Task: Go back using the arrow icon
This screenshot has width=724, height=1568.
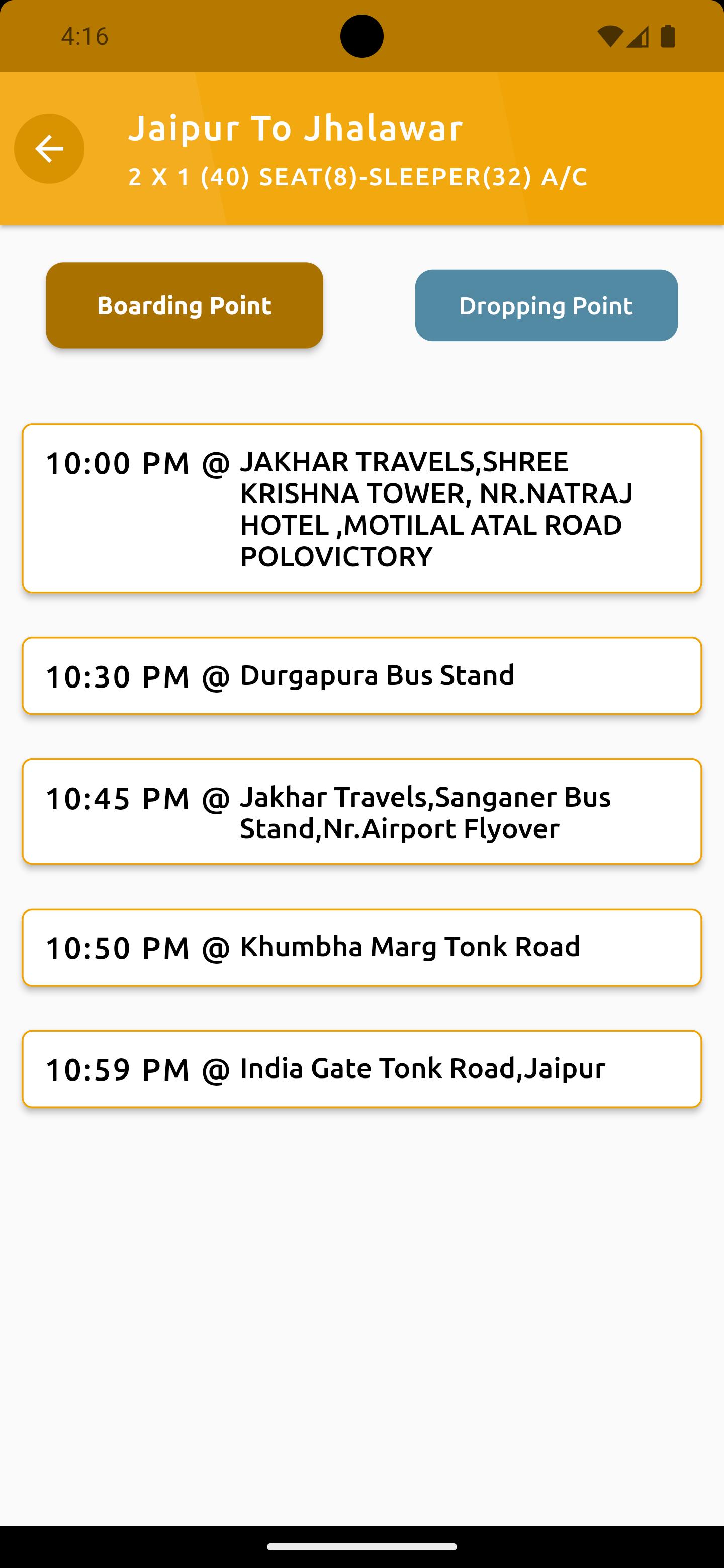Action: point(49,149)
